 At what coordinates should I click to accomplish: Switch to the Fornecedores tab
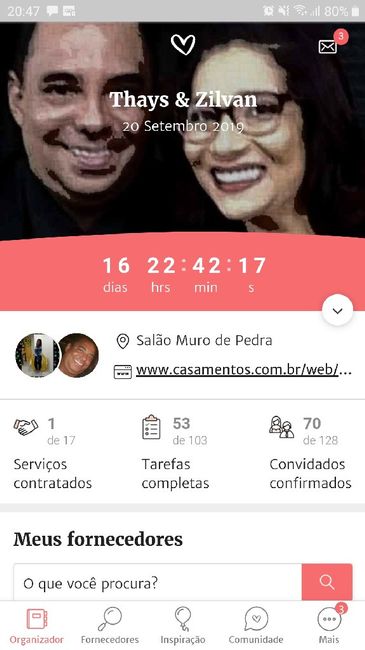110,626
